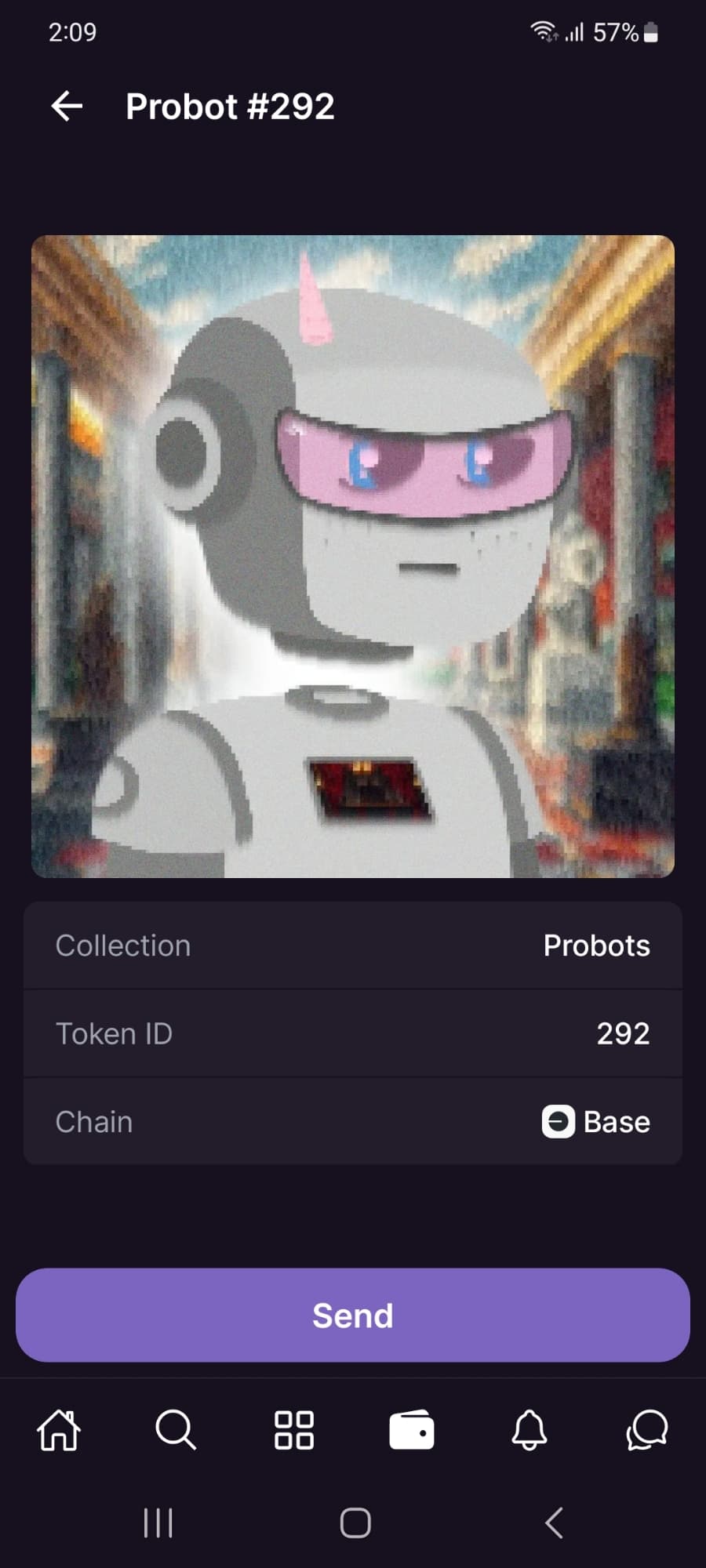
Task: Tap the back arrow next to Probot #292
Action: click(x=66, y=106)
